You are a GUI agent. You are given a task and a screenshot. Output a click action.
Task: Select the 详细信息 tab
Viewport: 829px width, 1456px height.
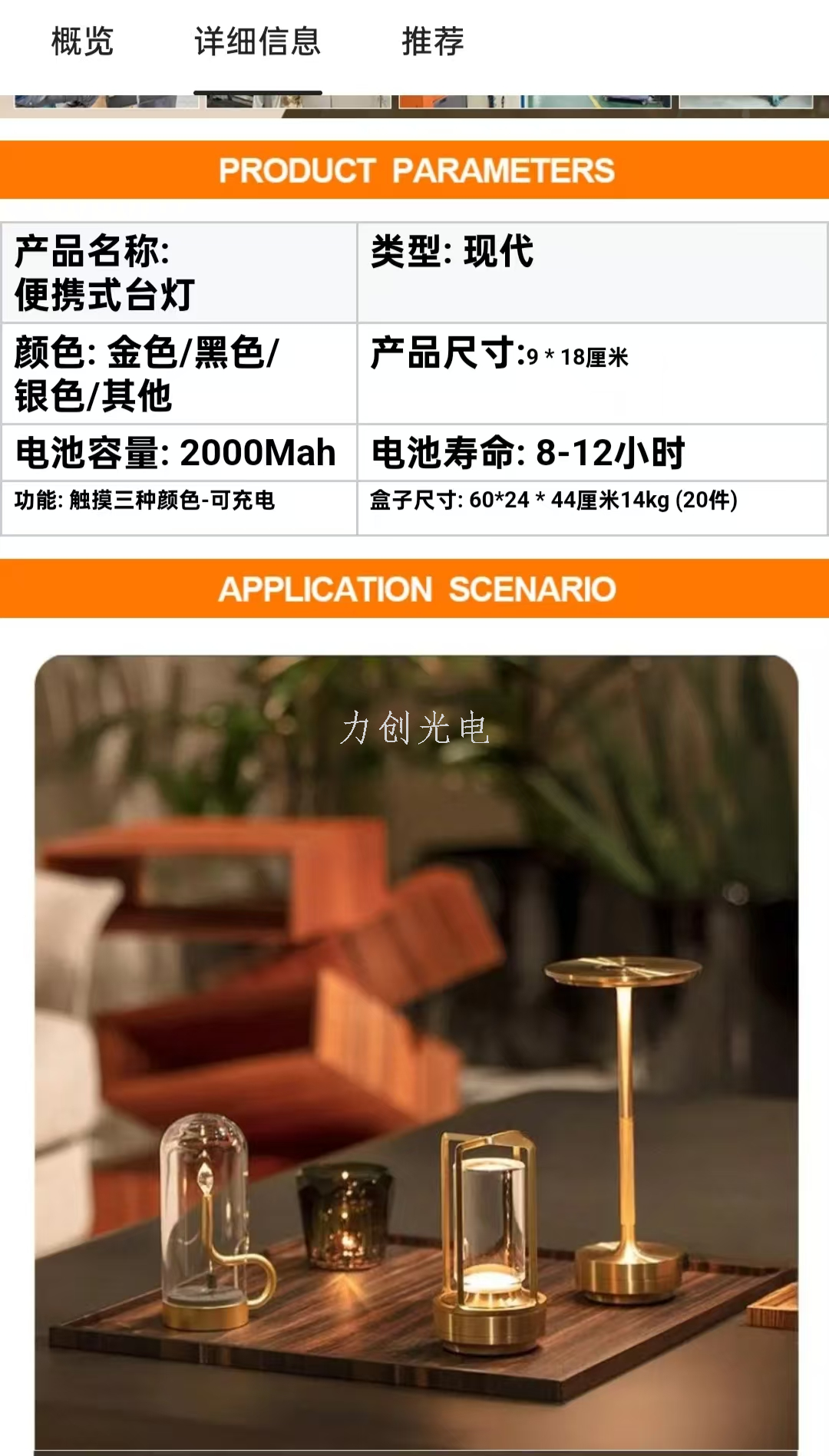[x=257, y=41]
